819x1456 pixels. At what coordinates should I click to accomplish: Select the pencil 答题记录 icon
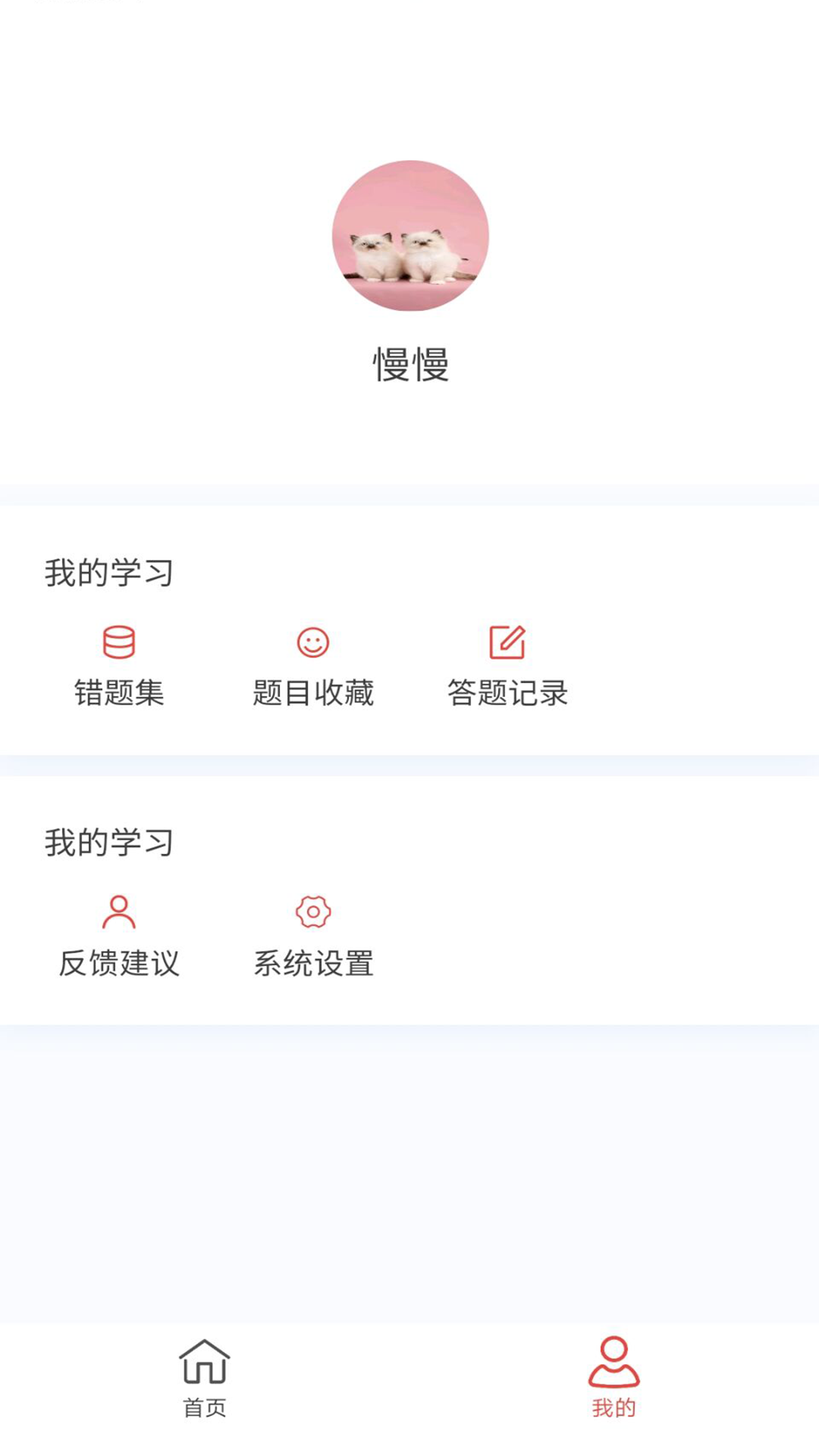click(x=508, y=641)
